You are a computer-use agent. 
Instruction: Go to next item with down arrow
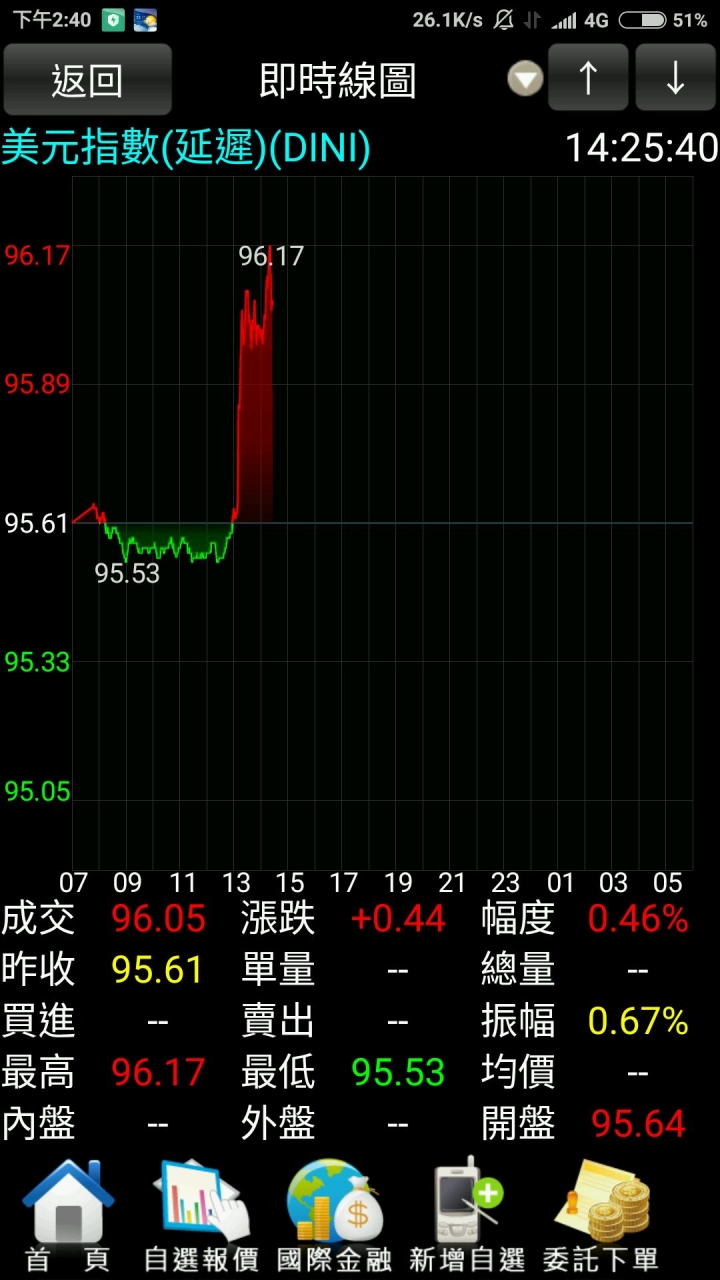point(675,78)
